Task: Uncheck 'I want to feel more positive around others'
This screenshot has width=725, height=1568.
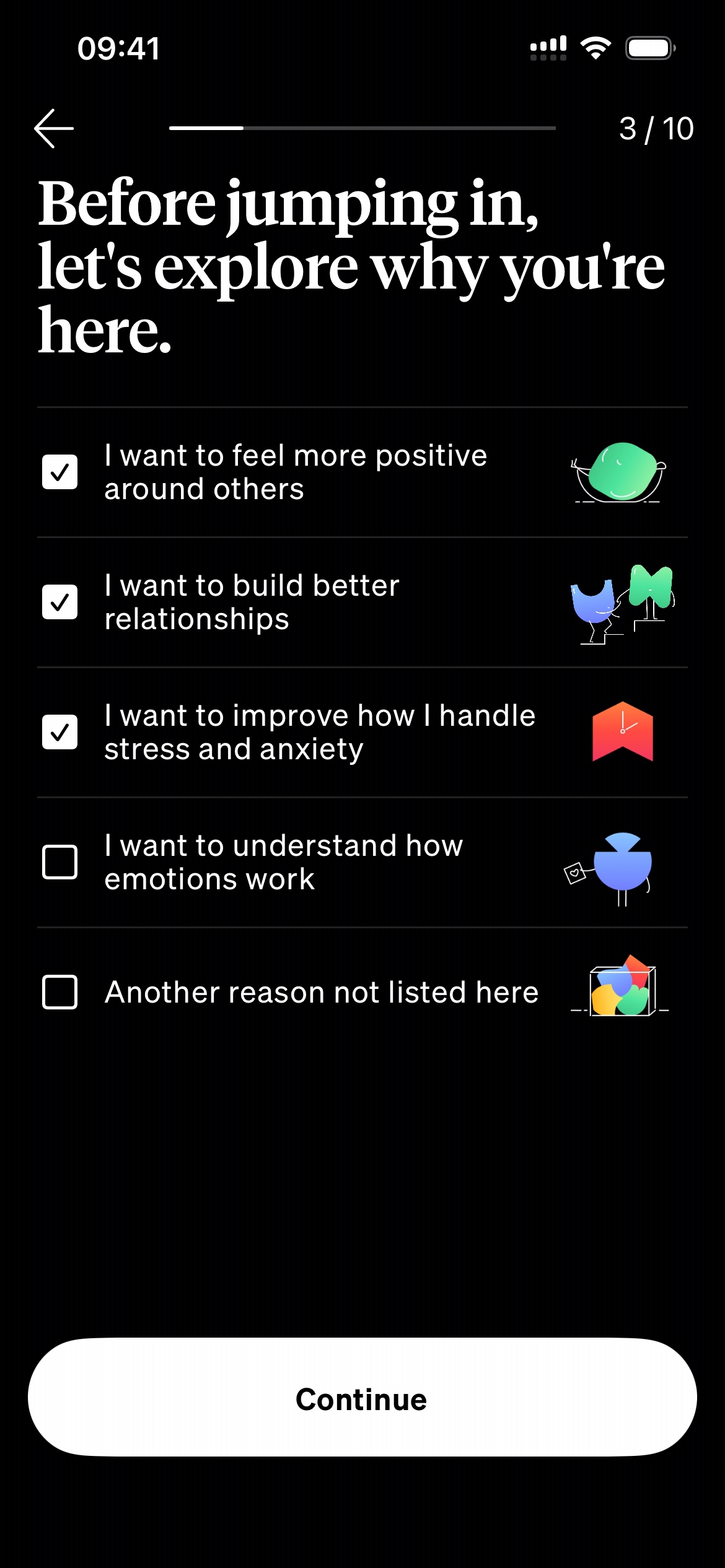Action: point(60,473)
